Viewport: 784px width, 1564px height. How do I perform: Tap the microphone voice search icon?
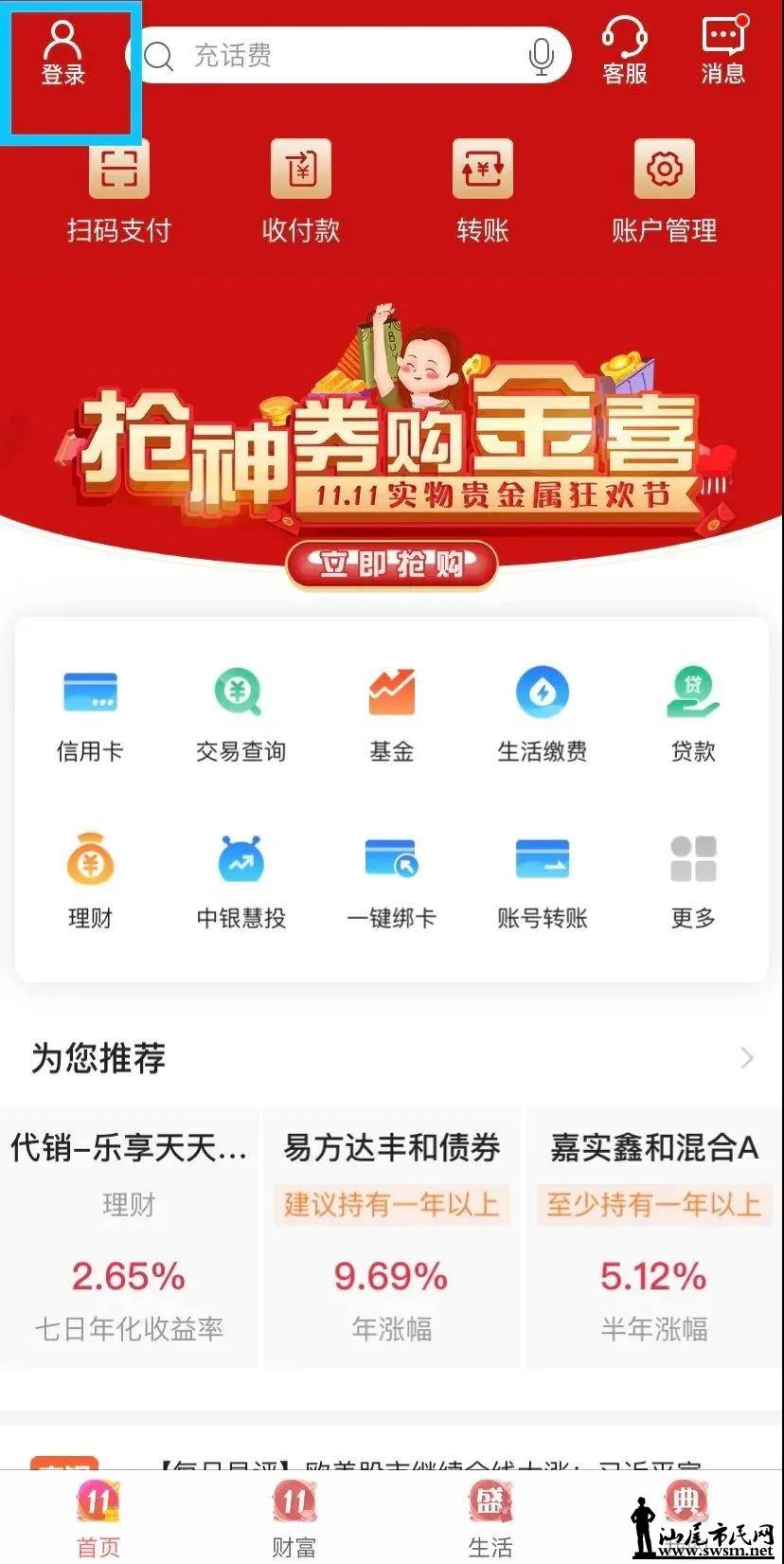[x=541, y=57]
